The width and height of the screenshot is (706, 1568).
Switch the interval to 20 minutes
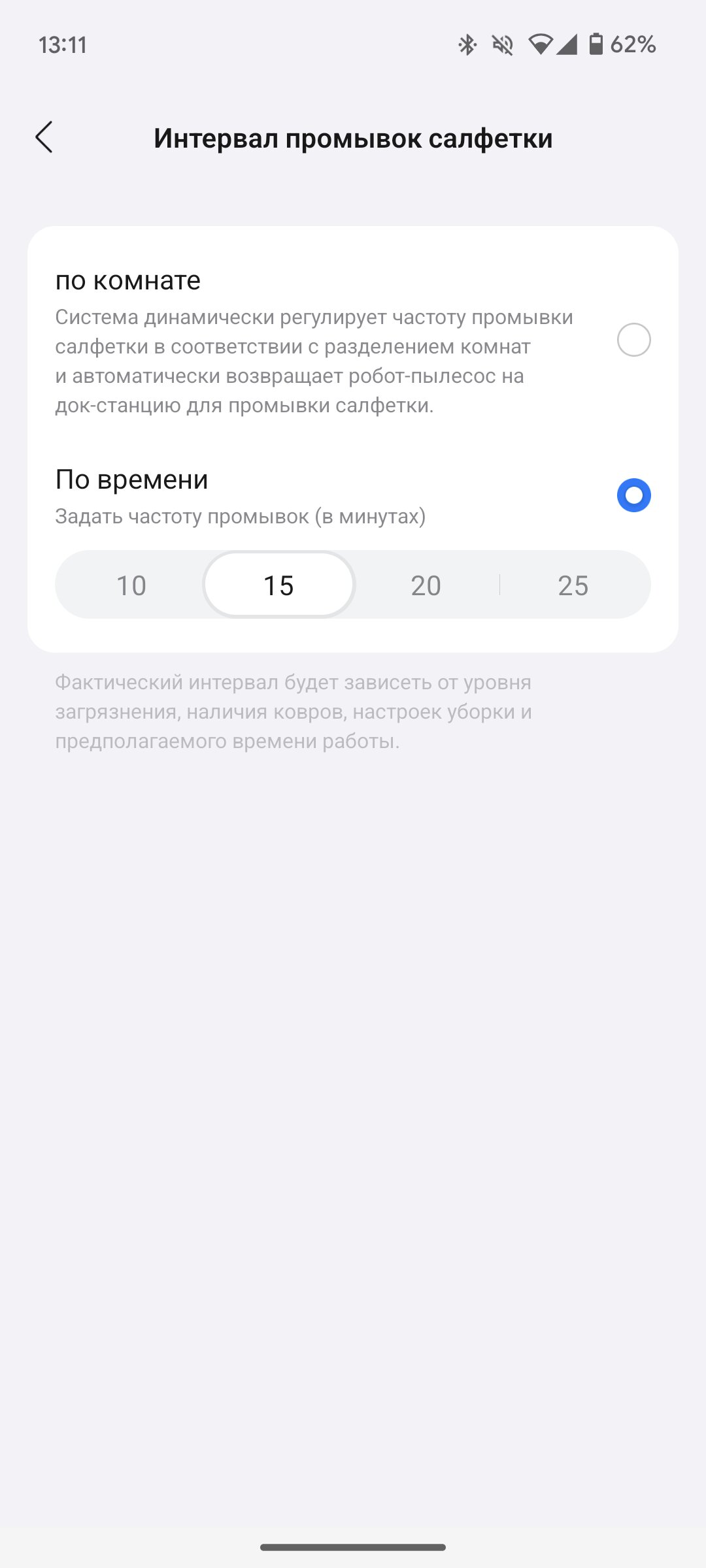point(426,585)
